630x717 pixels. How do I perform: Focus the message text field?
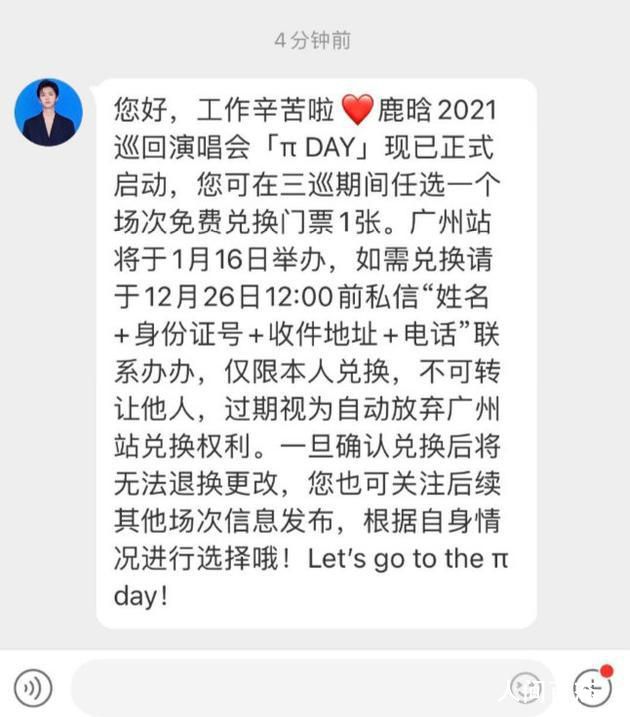(x=280, y=687)
